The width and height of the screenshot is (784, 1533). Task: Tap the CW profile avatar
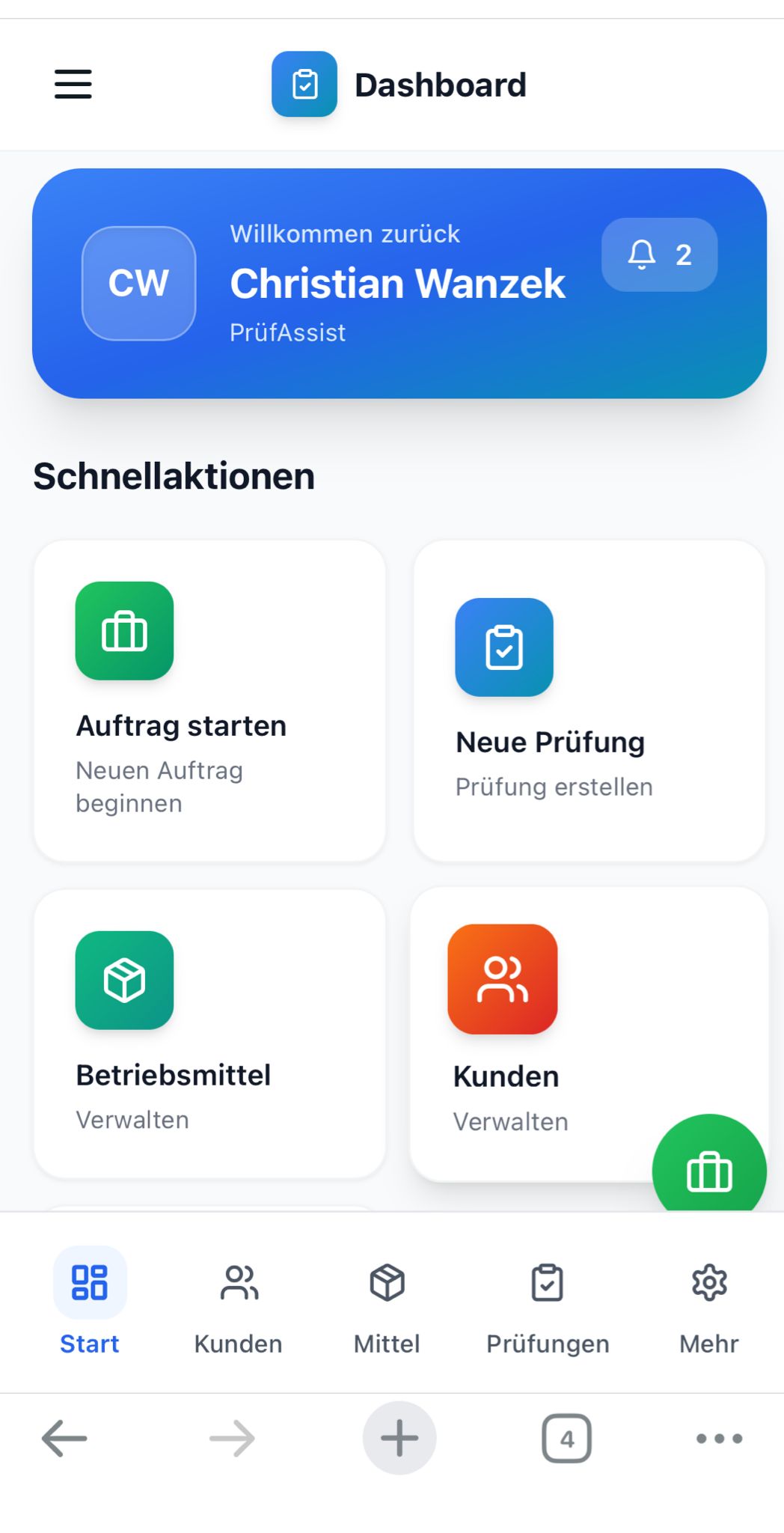[138, 284]
